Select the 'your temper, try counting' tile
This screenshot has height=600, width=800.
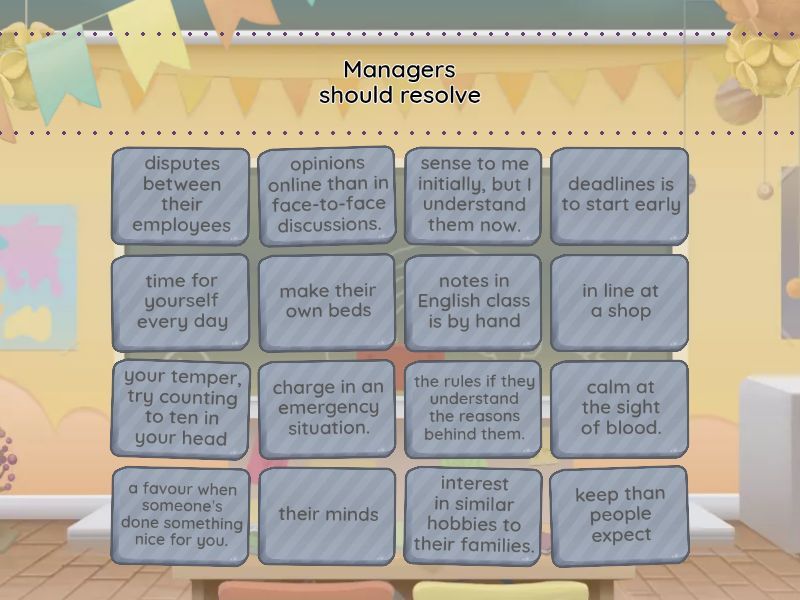[181, 408]
